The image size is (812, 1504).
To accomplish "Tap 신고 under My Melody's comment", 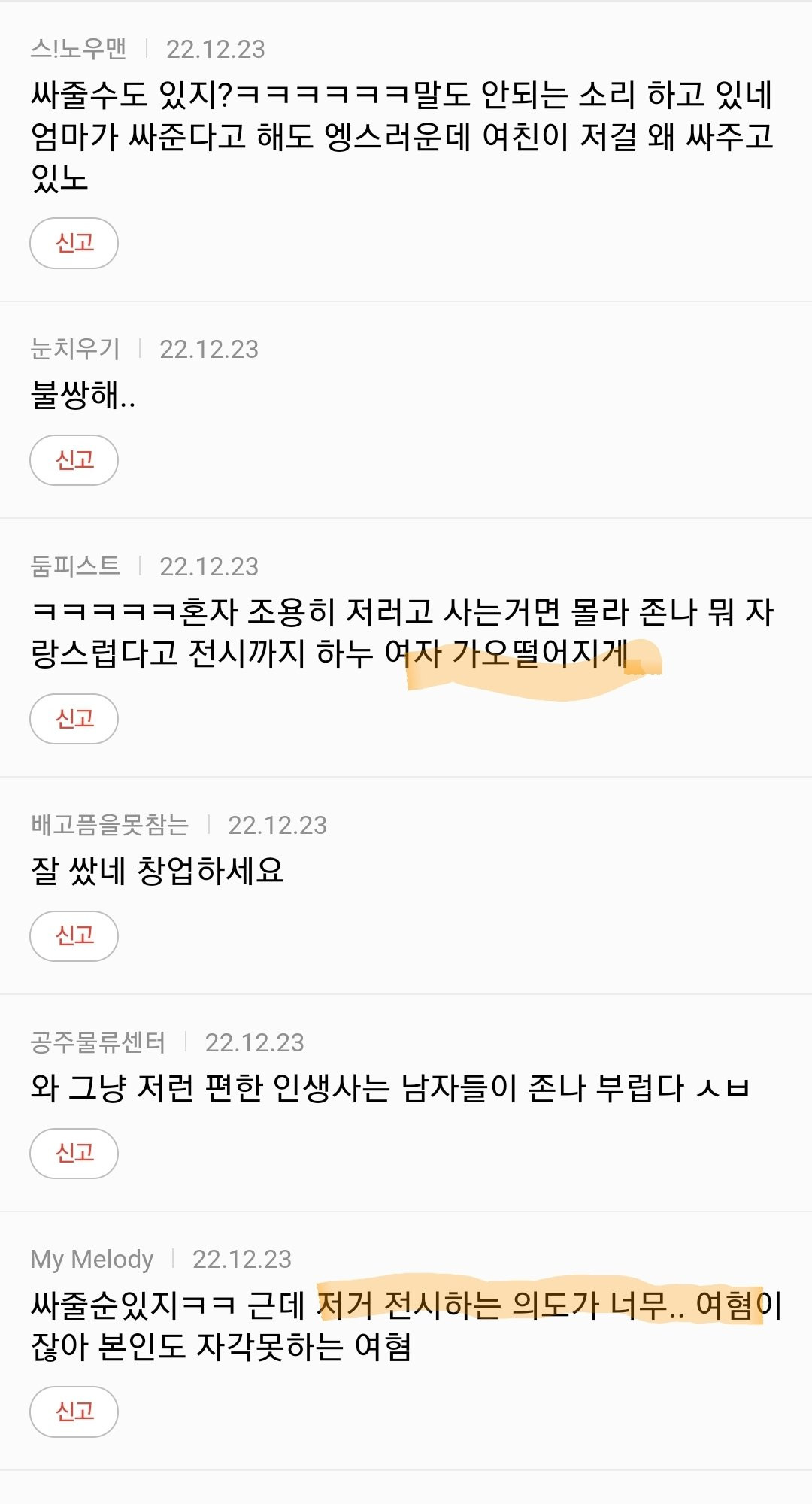I will 74,1412.
